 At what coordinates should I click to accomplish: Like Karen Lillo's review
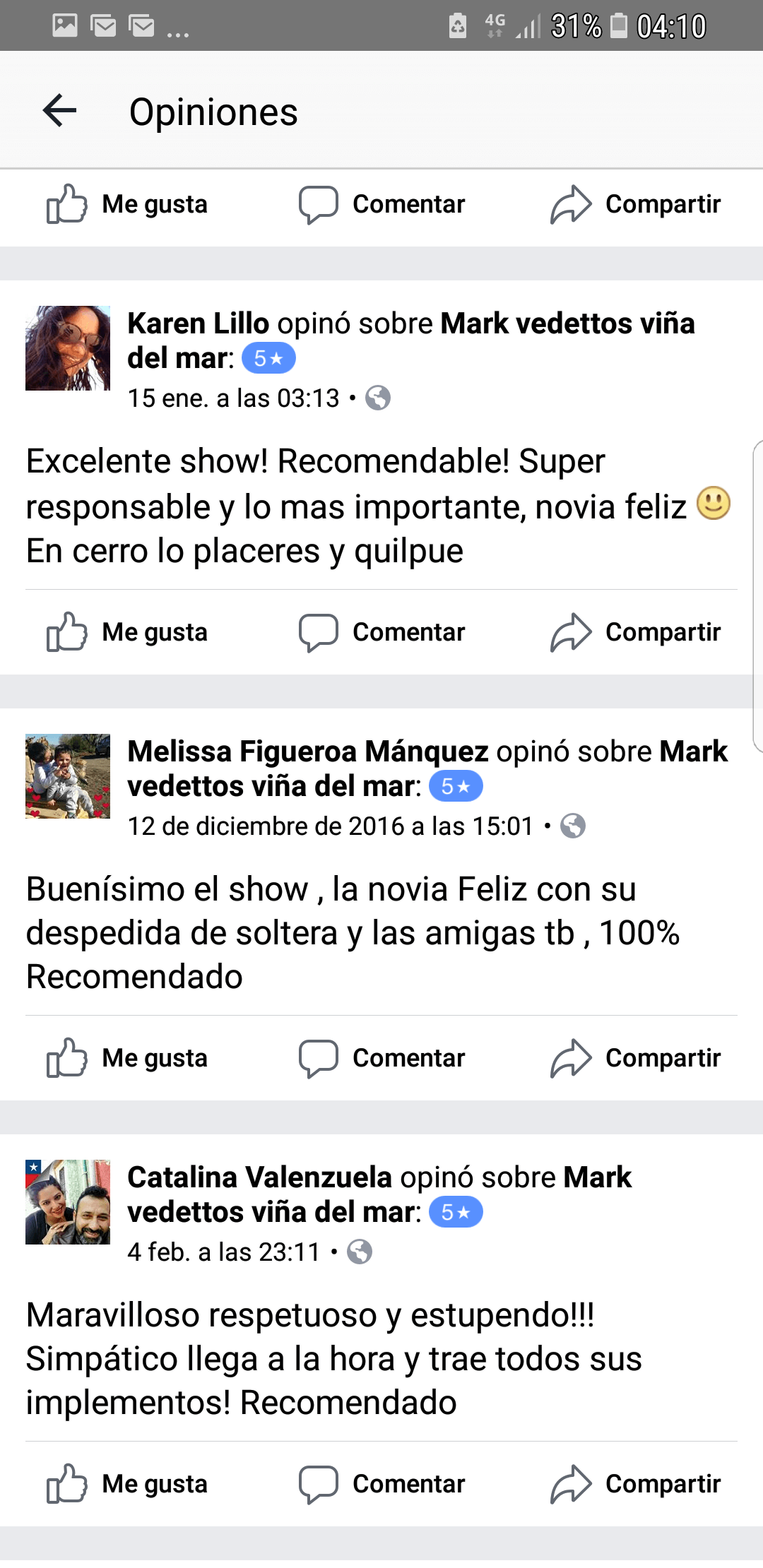click(x=127, y=632)
